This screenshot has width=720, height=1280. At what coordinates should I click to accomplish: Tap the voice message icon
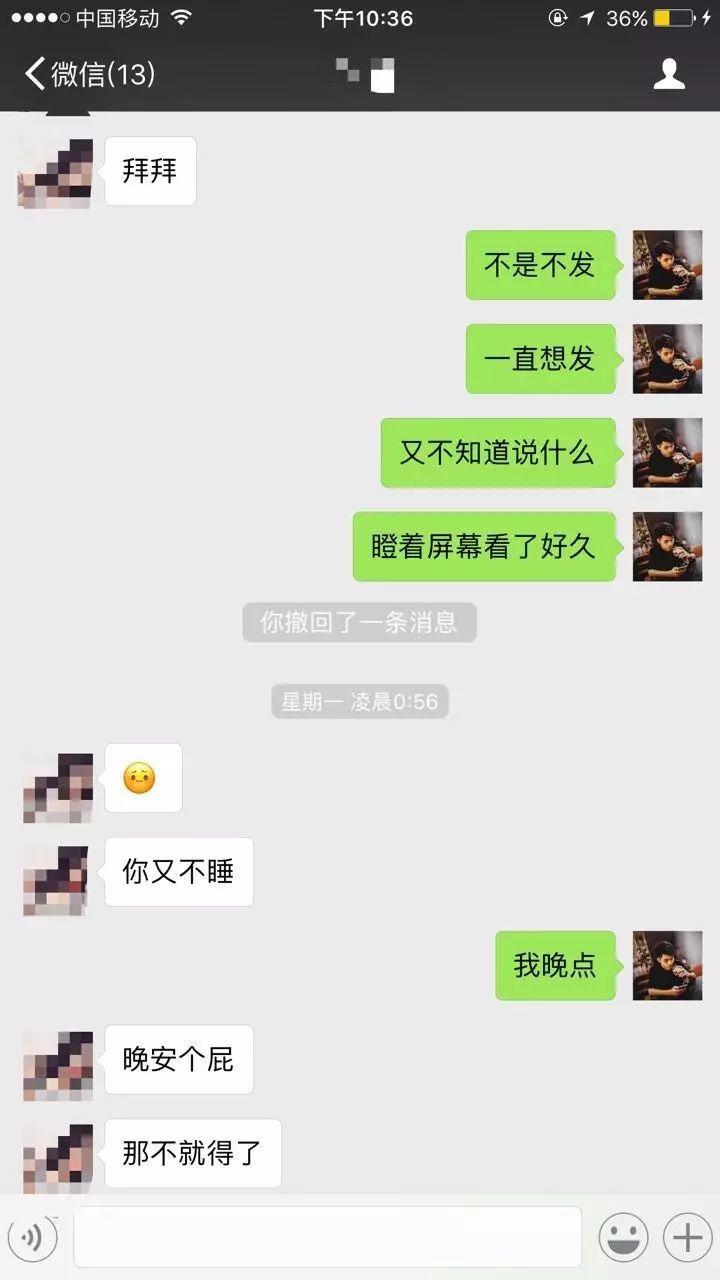33,1237
